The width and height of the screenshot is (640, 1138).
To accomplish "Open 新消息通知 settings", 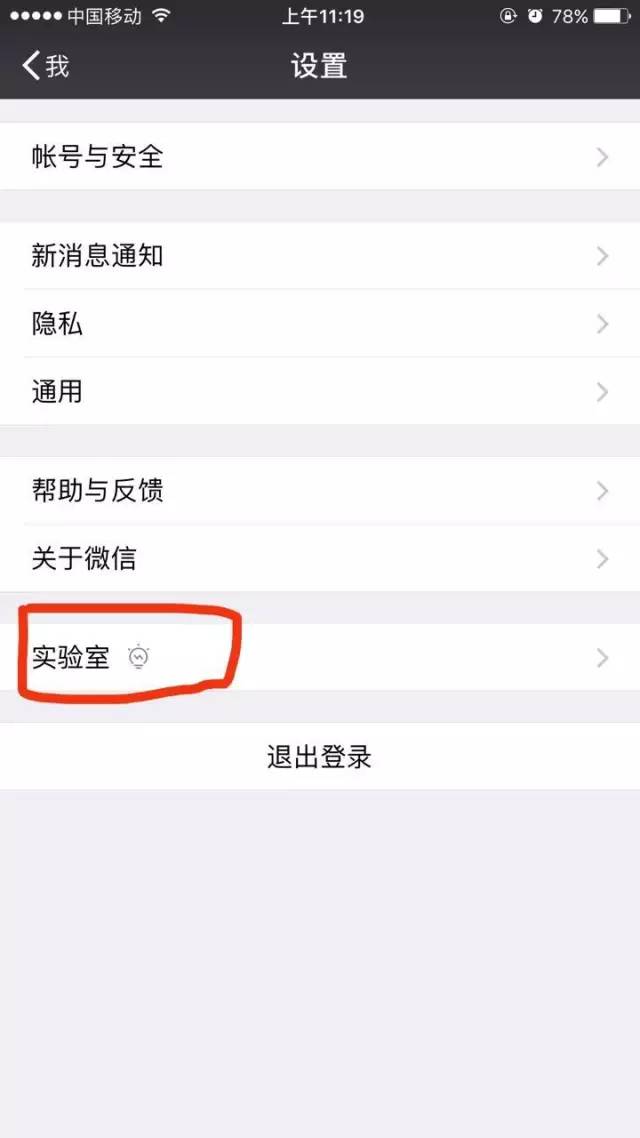I will click(320, 256).
